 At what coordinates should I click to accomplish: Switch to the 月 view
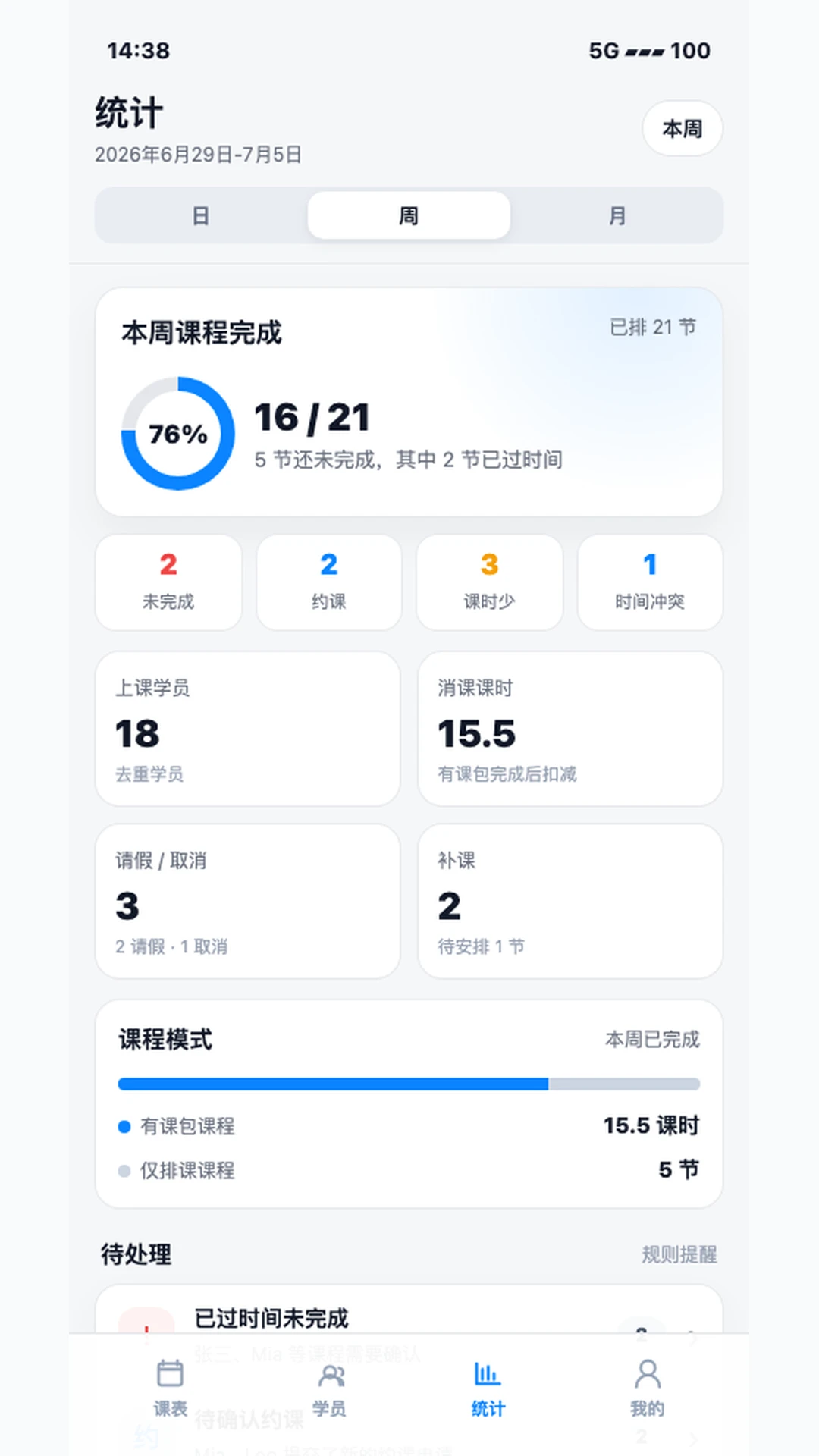(617, 216)
